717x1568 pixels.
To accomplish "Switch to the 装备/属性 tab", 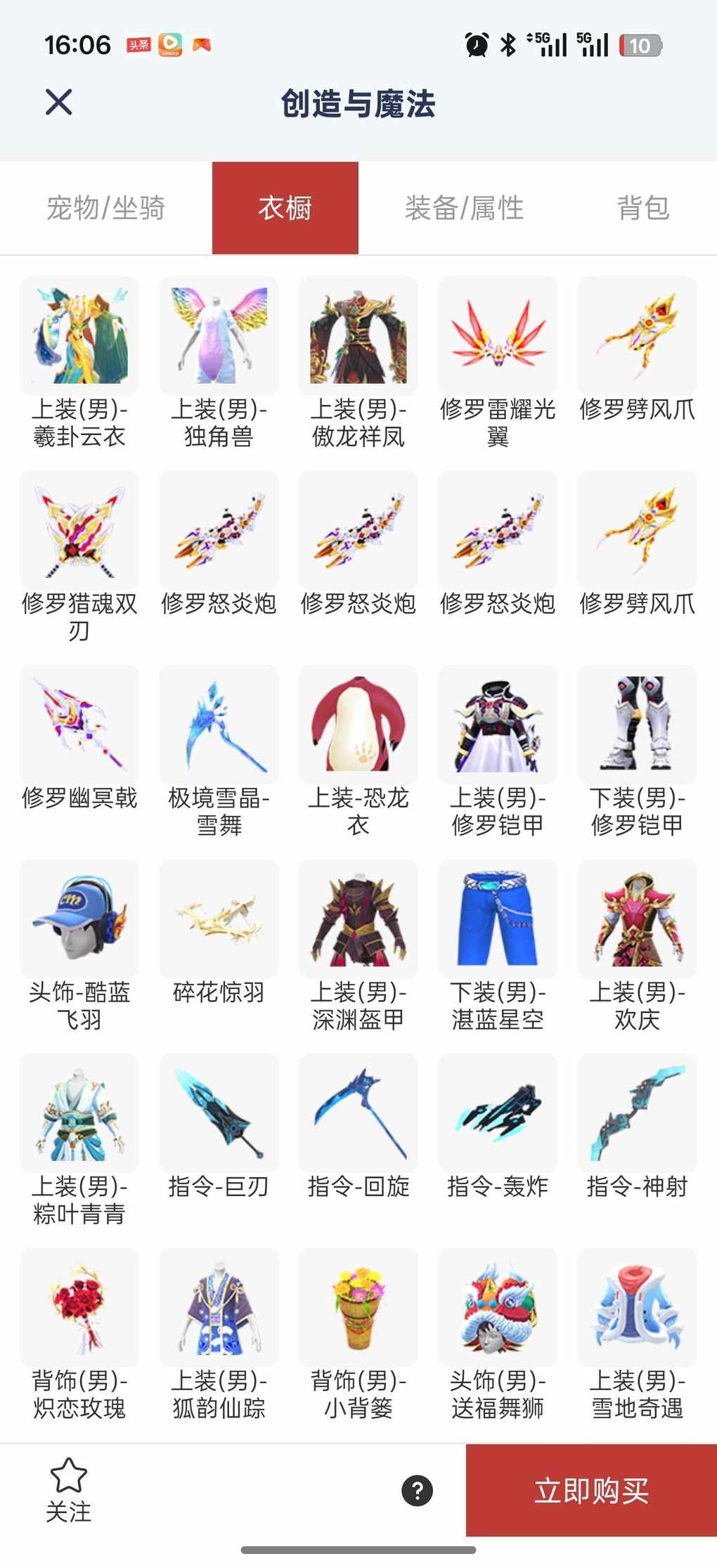I will coord(464,208).
